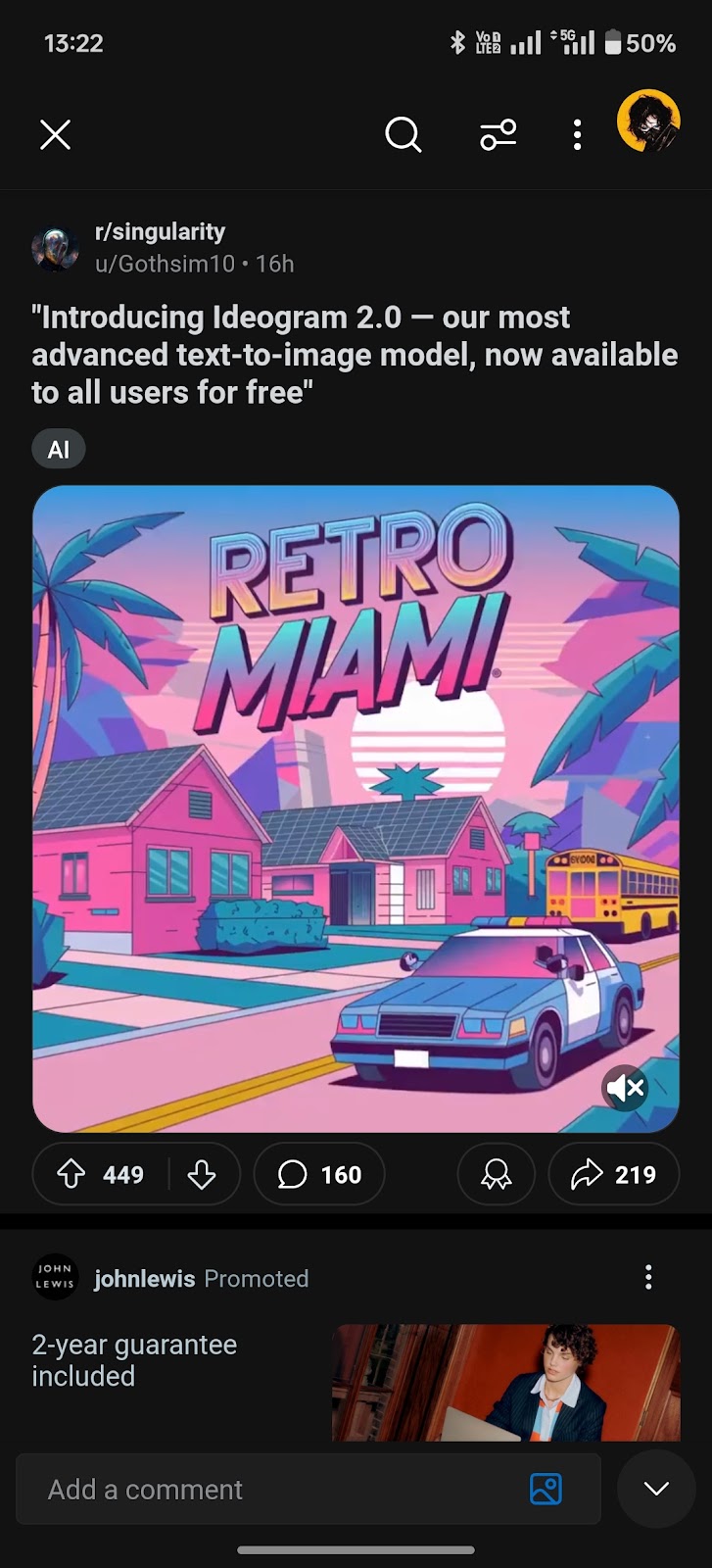
Task: Upvote the Ideogram 2.0 post
Action: pyautogui.click(x=72, y=1174)
